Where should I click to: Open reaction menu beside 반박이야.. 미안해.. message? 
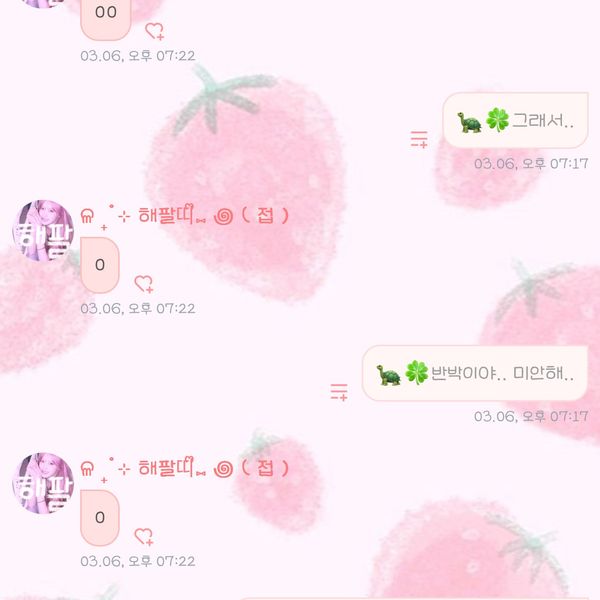(339, 391)
